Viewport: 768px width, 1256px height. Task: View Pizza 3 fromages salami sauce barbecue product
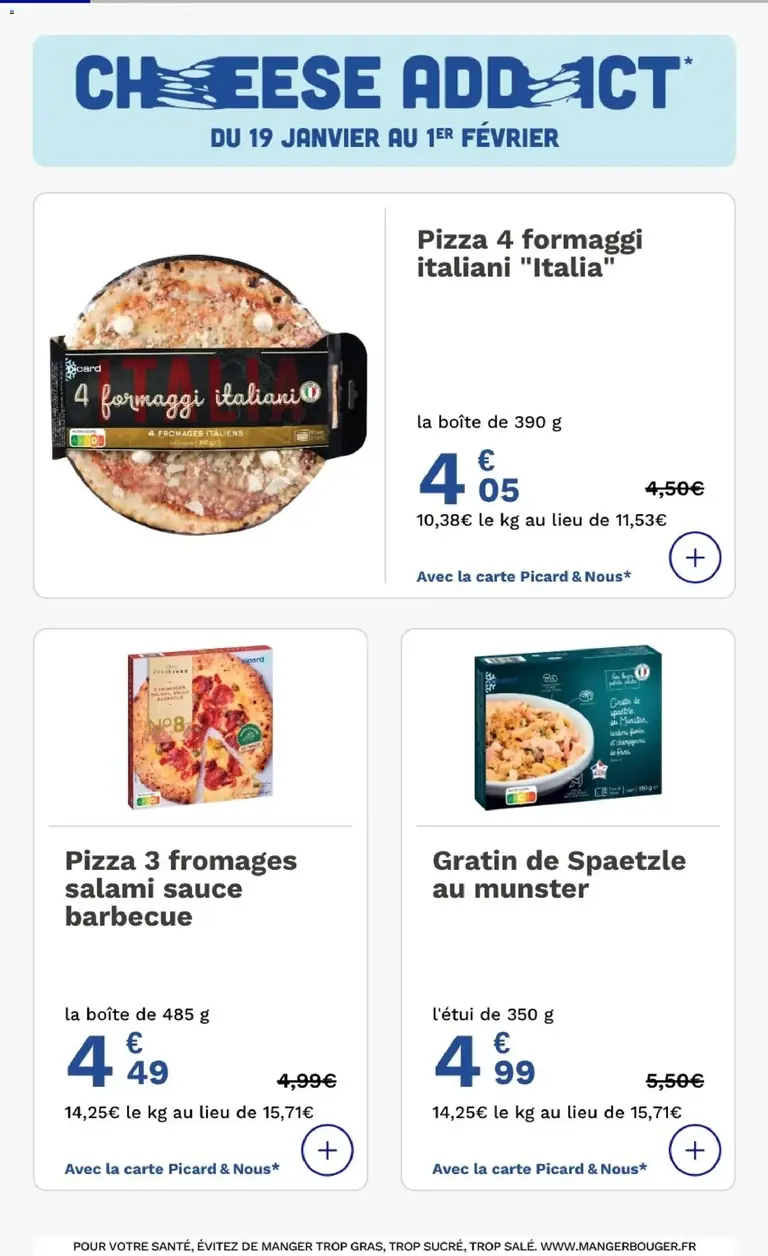pos(181,888)
